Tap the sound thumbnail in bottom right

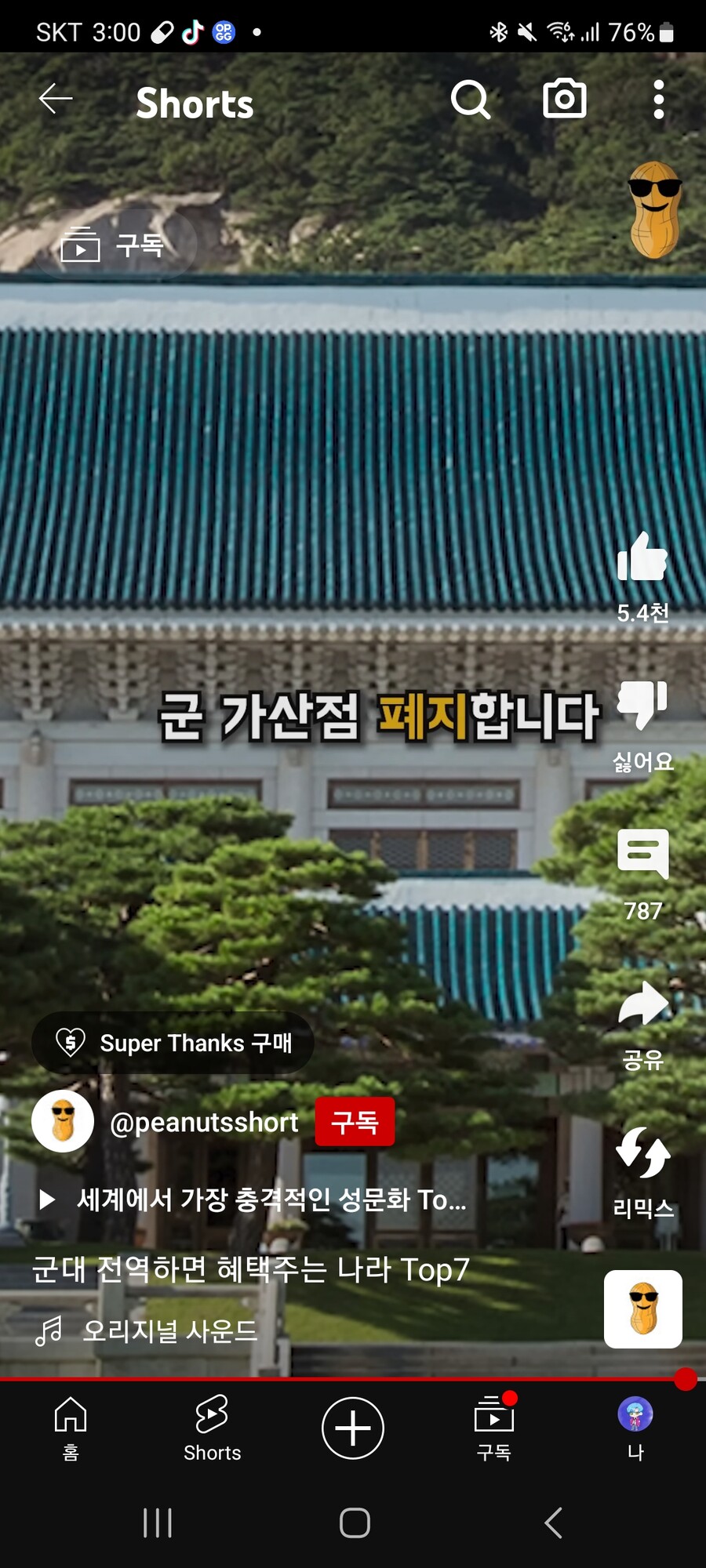pos(642,1310)
